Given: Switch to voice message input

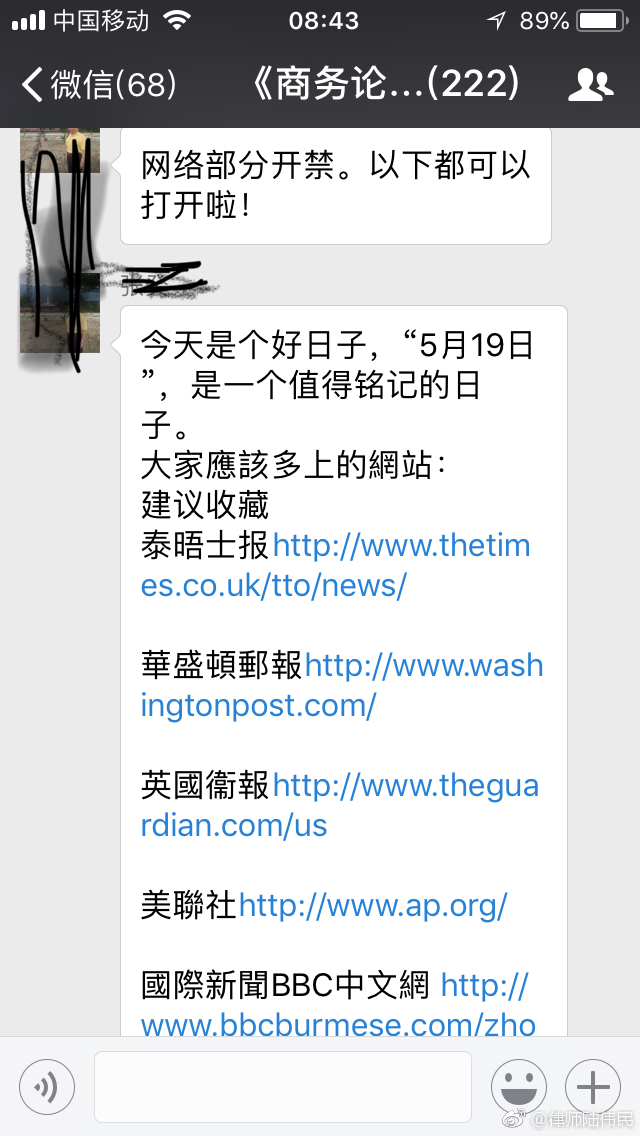Looking at the screenshot, I should [x=46, y=1086].
